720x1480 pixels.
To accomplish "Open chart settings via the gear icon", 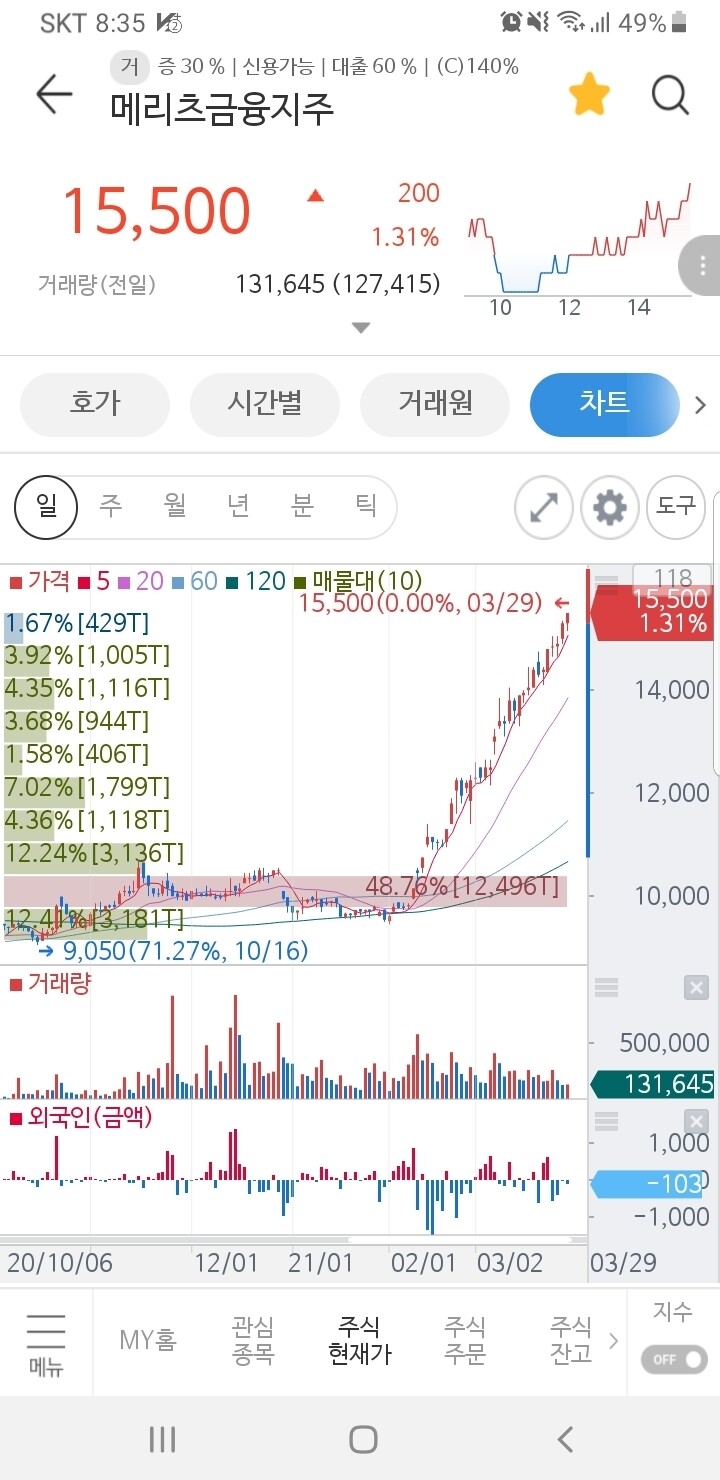I will tap(610, 508).
